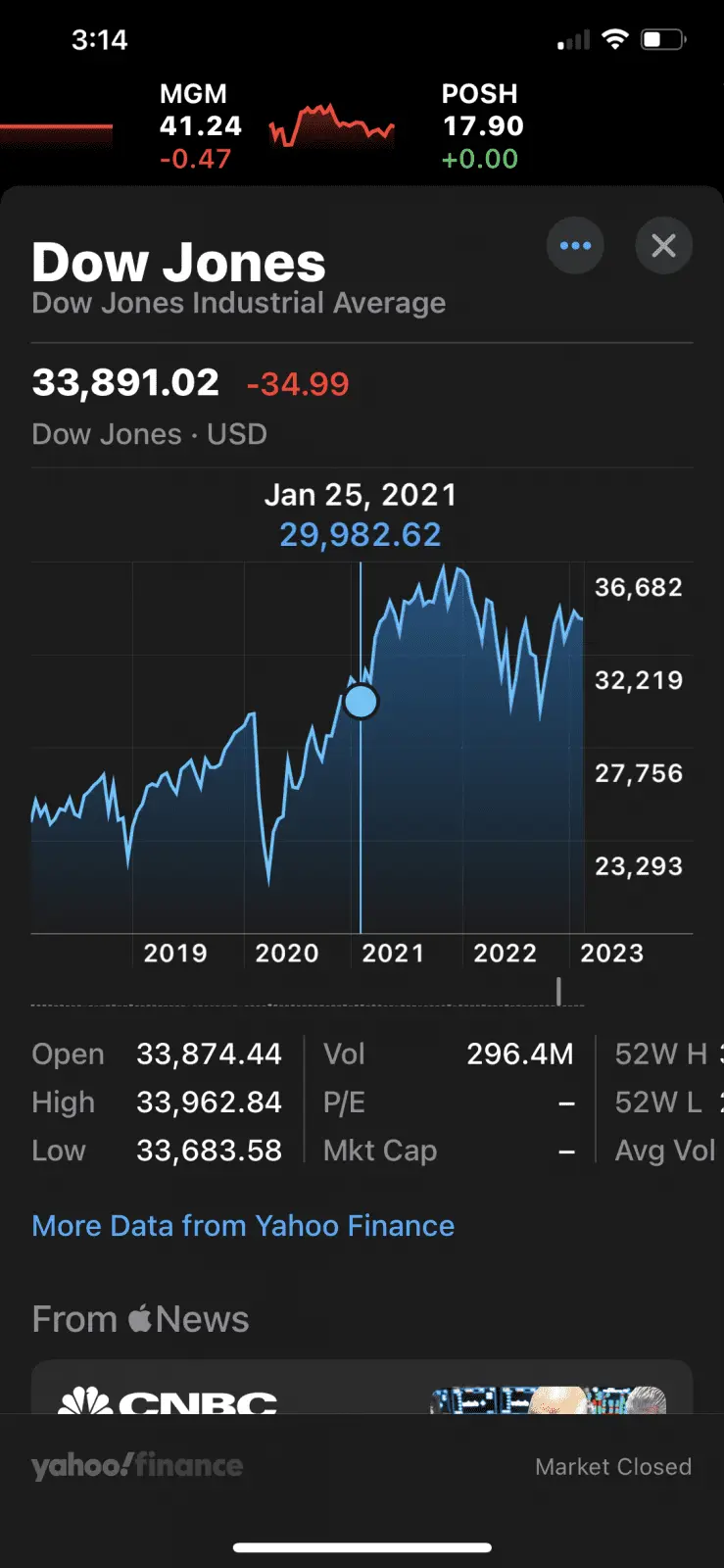Open More Data from Yahoo Finance
Screen dimensions: 724x1568
pos(243,1226)
